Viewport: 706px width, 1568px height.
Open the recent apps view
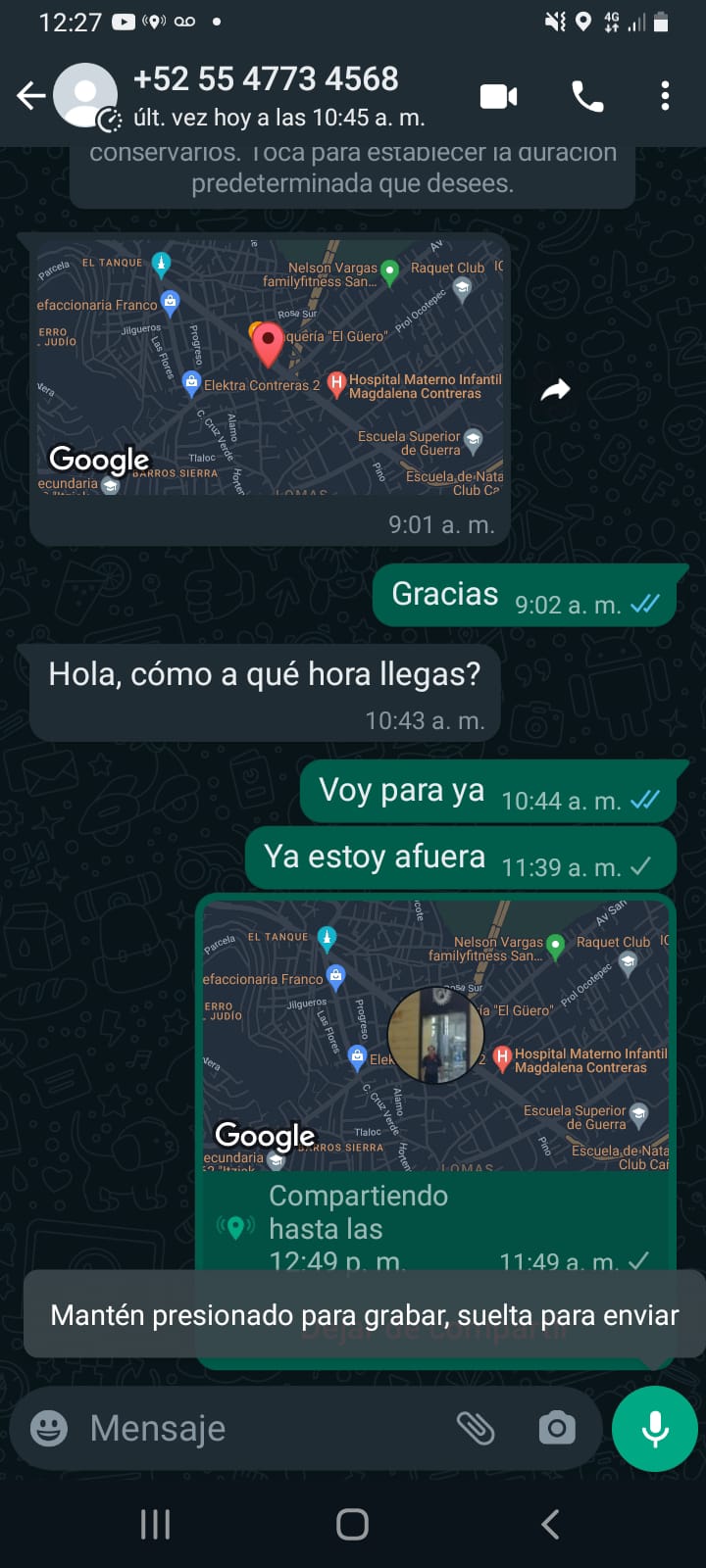(x=155, y=1524)
